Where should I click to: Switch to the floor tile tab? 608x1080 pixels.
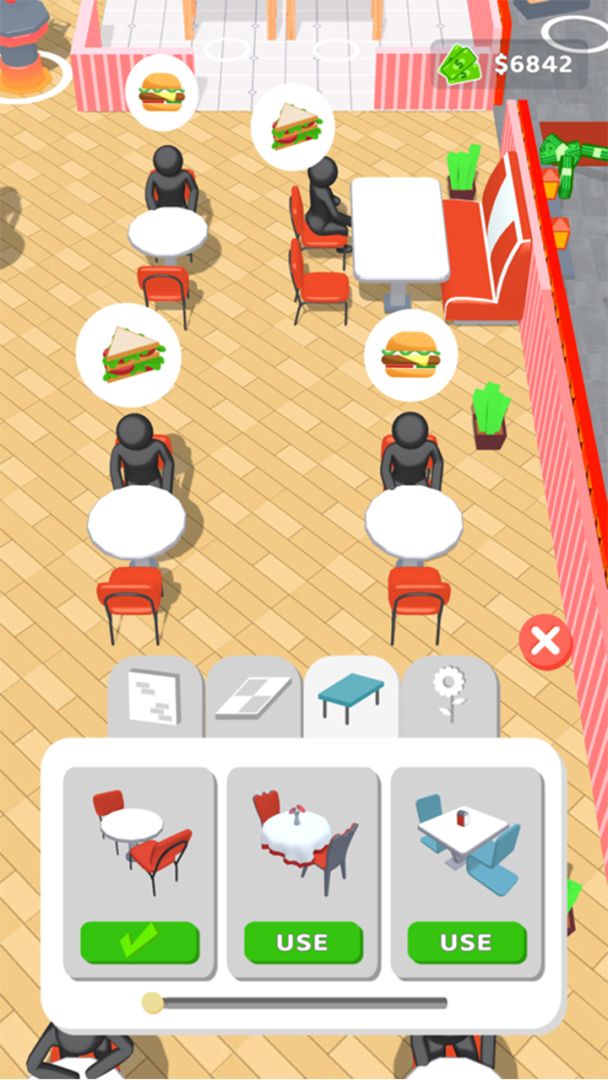253,697
